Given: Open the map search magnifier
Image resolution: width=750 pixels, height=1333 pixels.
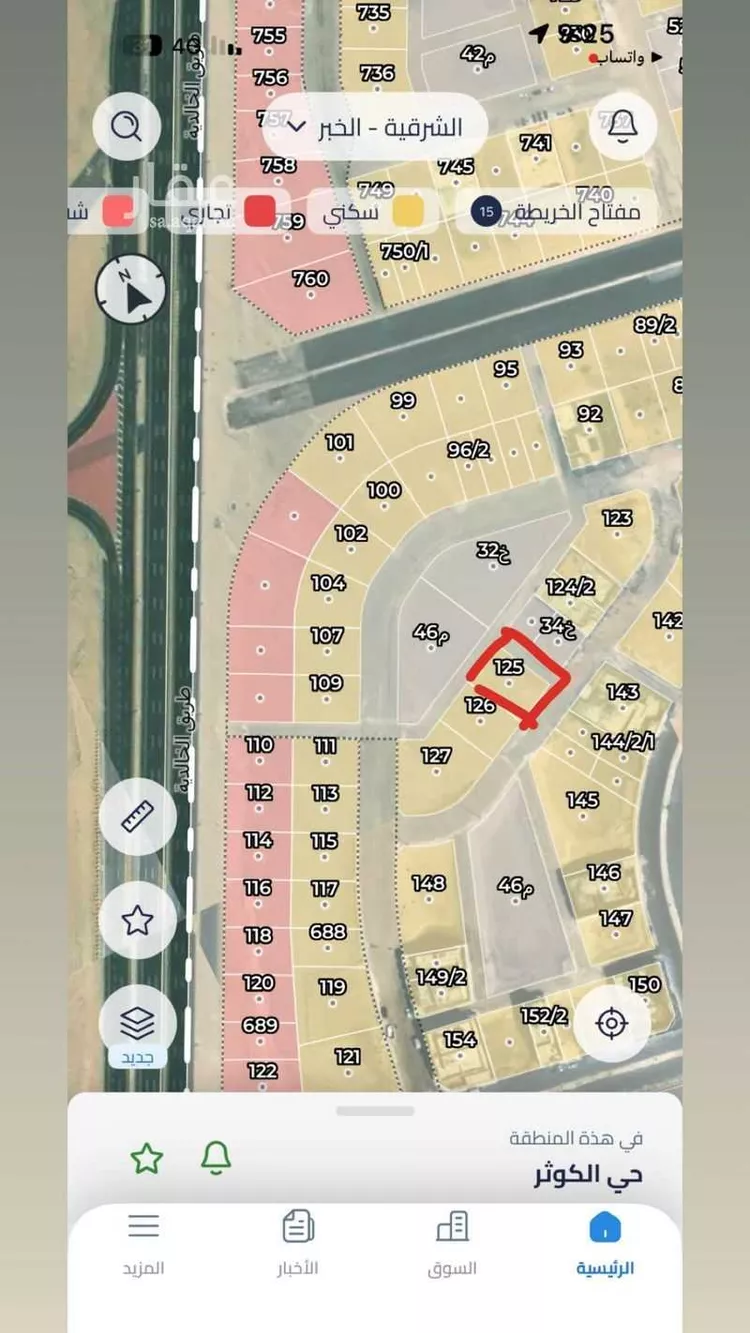Looking at the screenshot, I should (x=127, y=127).
